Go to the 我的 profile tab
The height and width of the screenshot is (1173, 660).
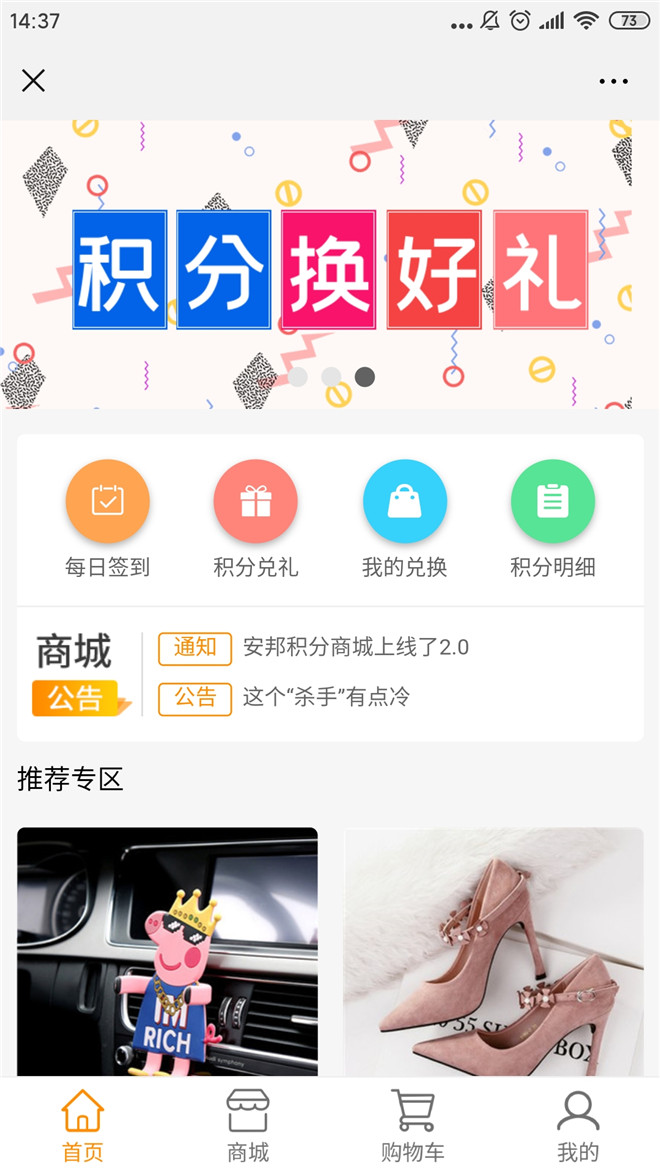click(x=577, y=1125)
